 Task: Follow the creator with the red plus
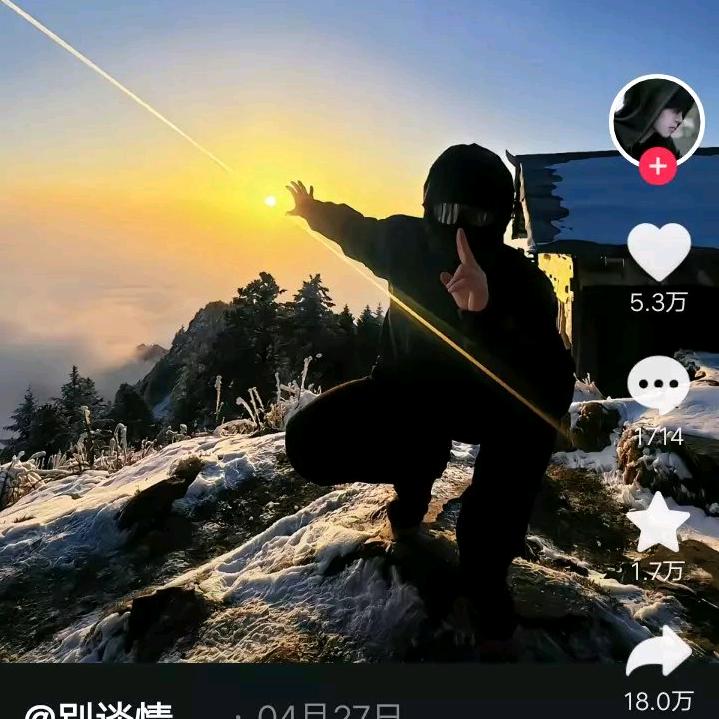coord(657,167)
